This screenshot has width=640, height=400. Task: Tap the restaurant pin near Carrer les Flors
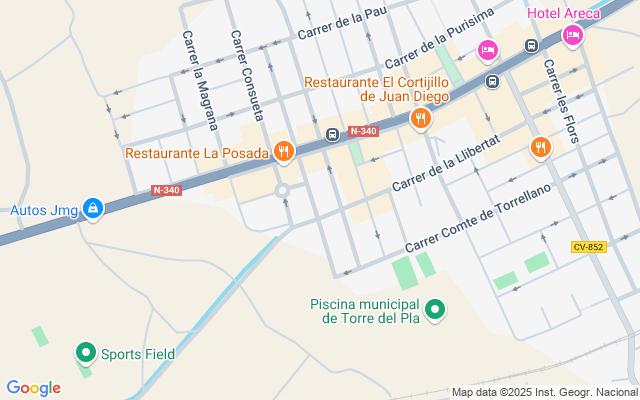540,147
